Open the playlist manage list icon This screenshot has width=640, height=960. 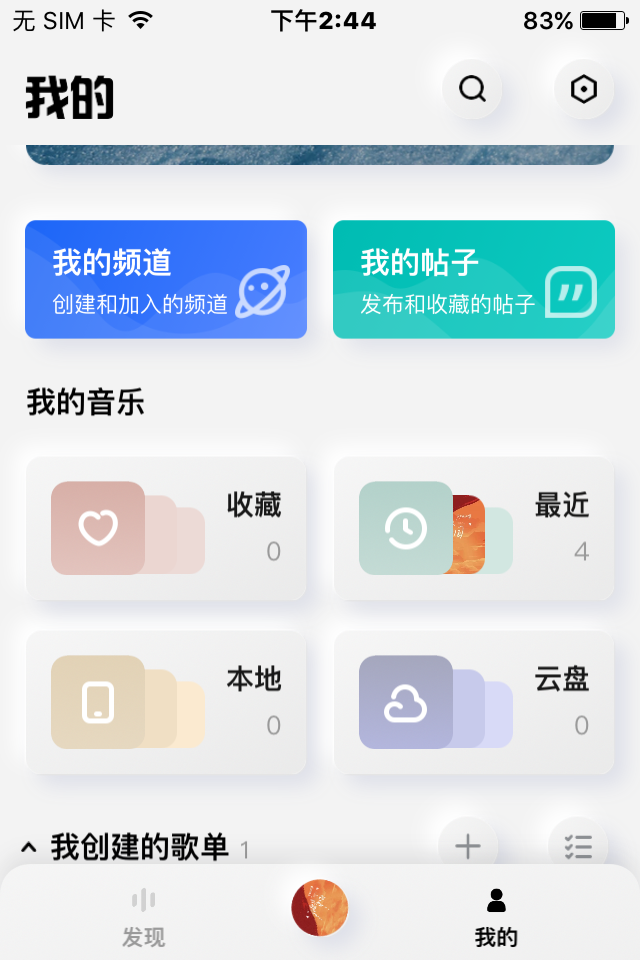pyautogui.click(x=578, y=846)
